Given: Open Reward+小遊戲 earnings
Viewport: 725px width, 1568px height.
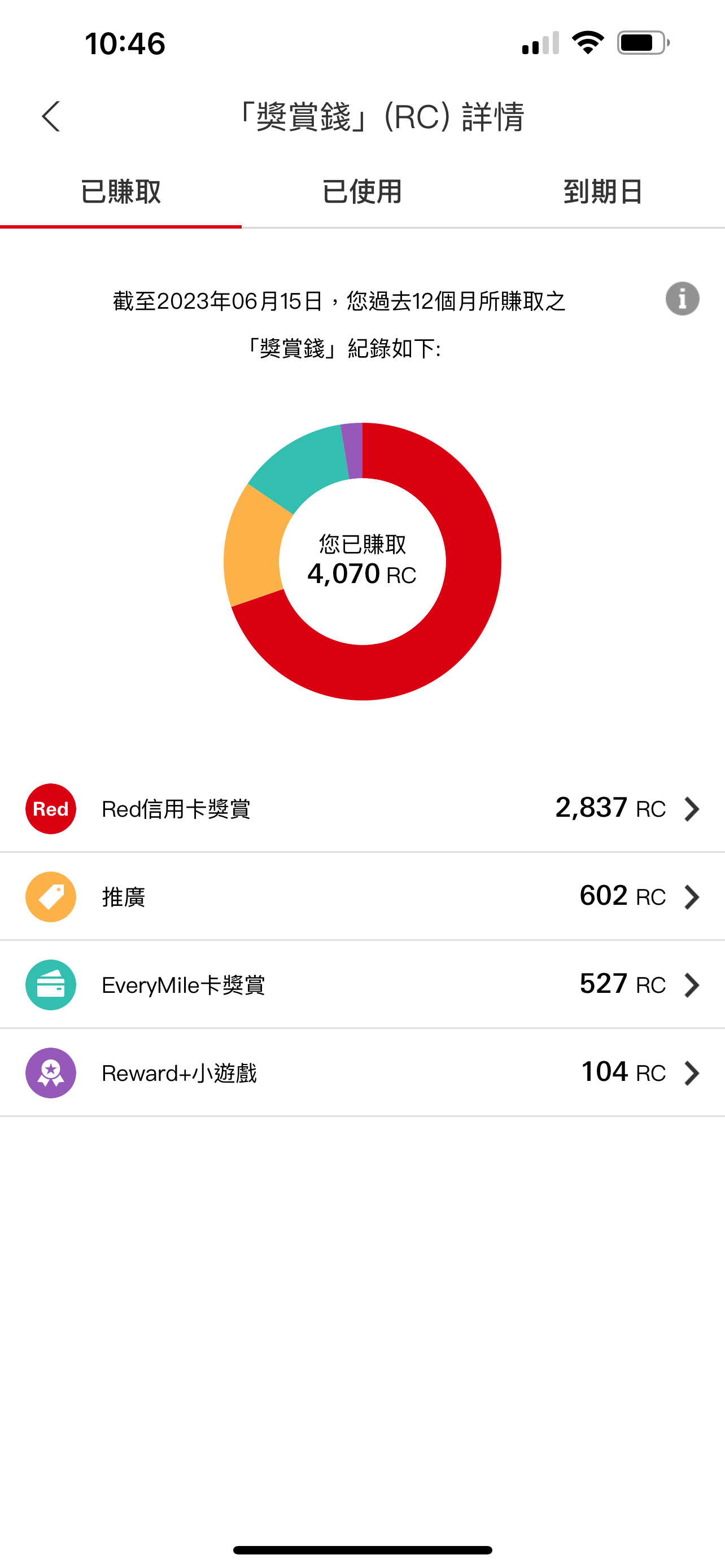Looking at the screenshot, I should [362, 1072].
